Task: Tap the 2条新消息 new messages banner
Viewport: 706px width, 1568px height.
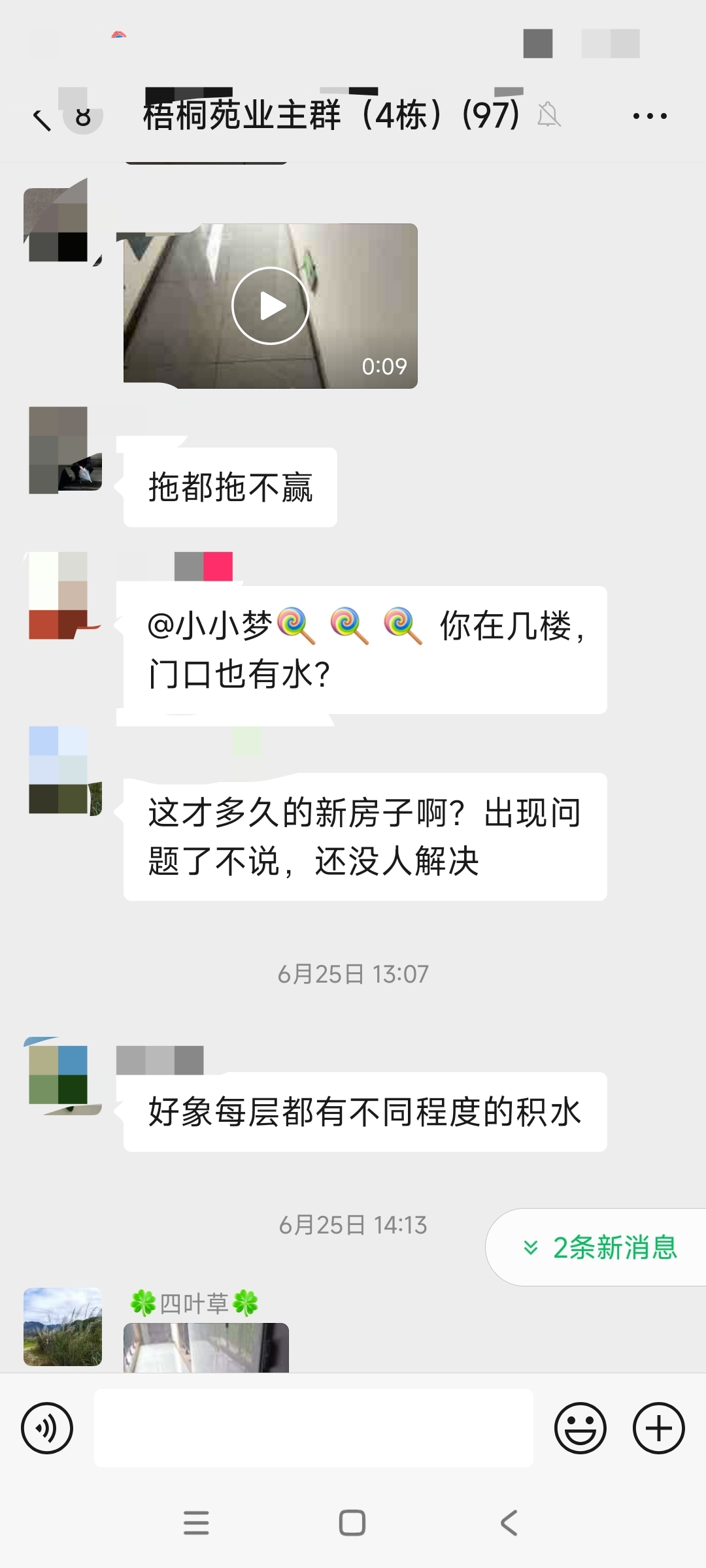Action: tap(601, 1245)
